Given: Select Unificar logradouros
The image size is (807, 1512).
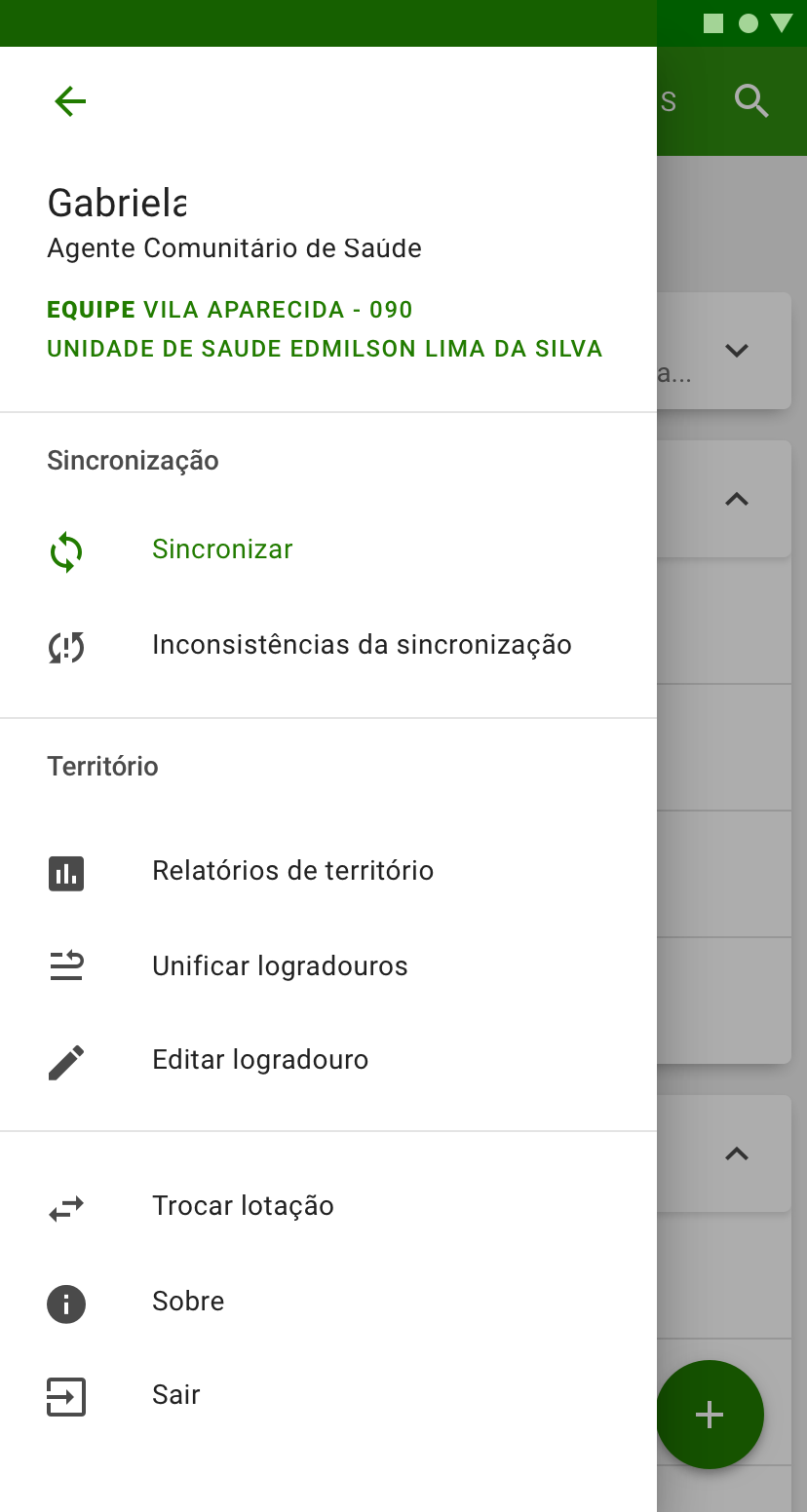Looking at the screenshot, I should 328,966.
